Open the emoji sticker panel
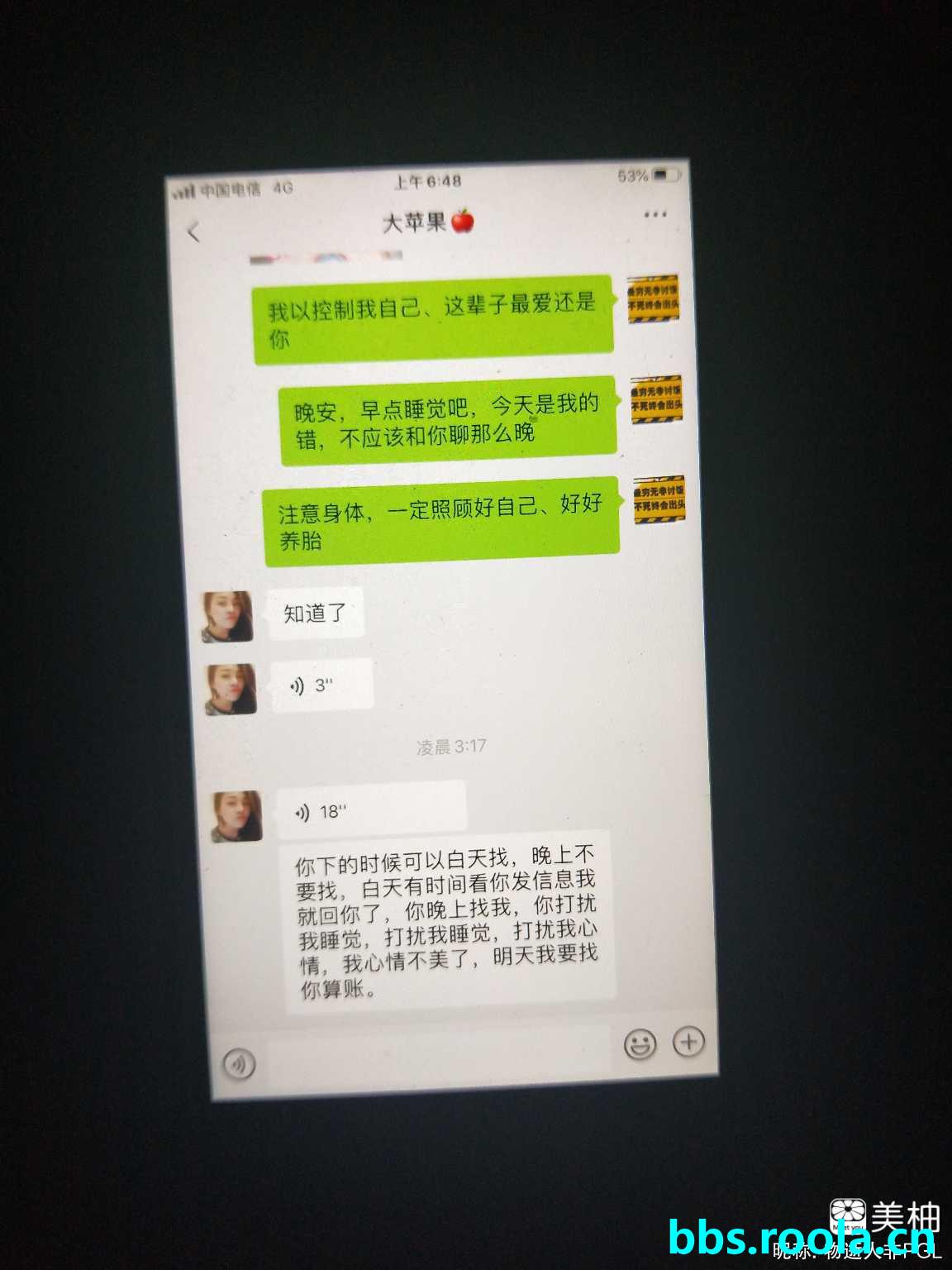Screen dimensions: 952x1270 [x=640, y=1045]
